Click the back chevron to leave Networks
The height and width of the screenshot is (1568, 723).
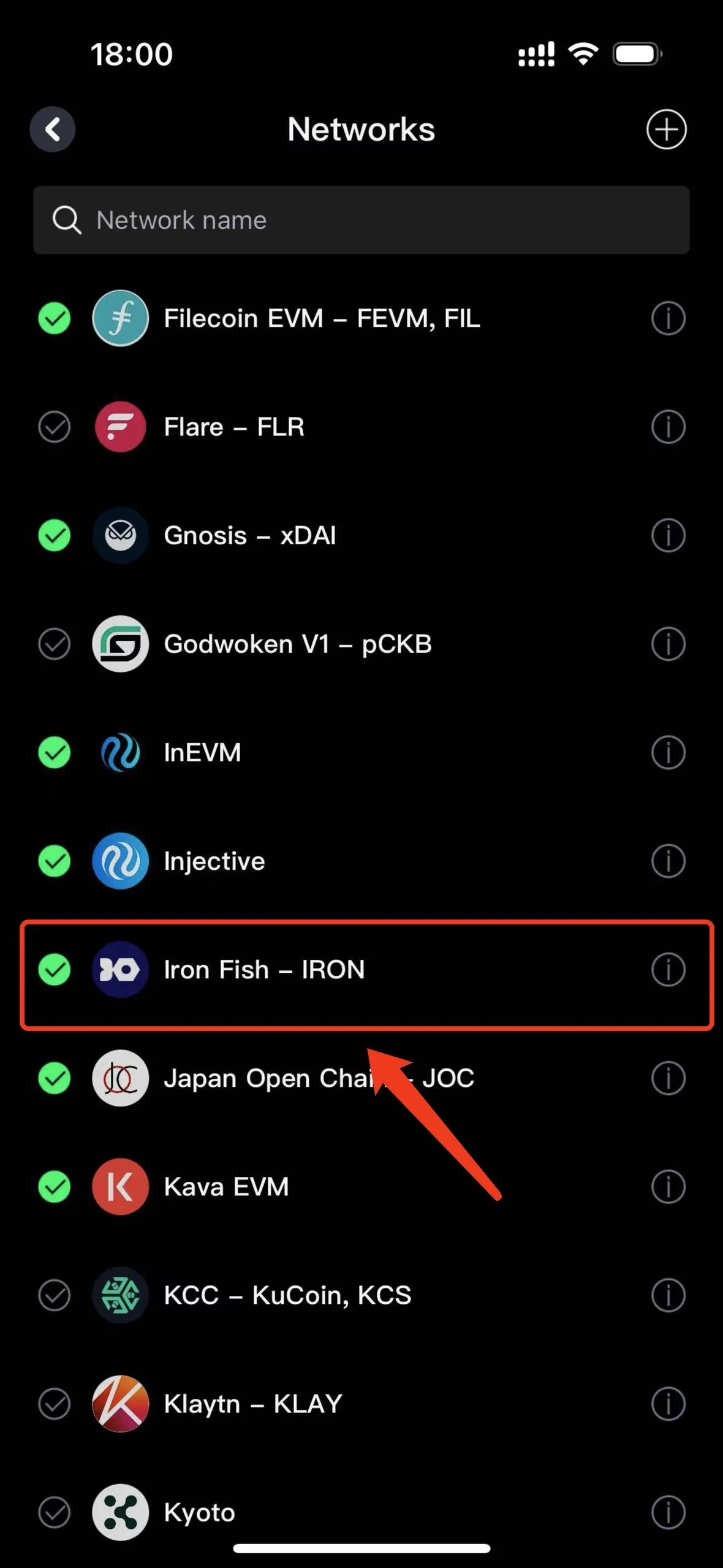click(53, 129)
